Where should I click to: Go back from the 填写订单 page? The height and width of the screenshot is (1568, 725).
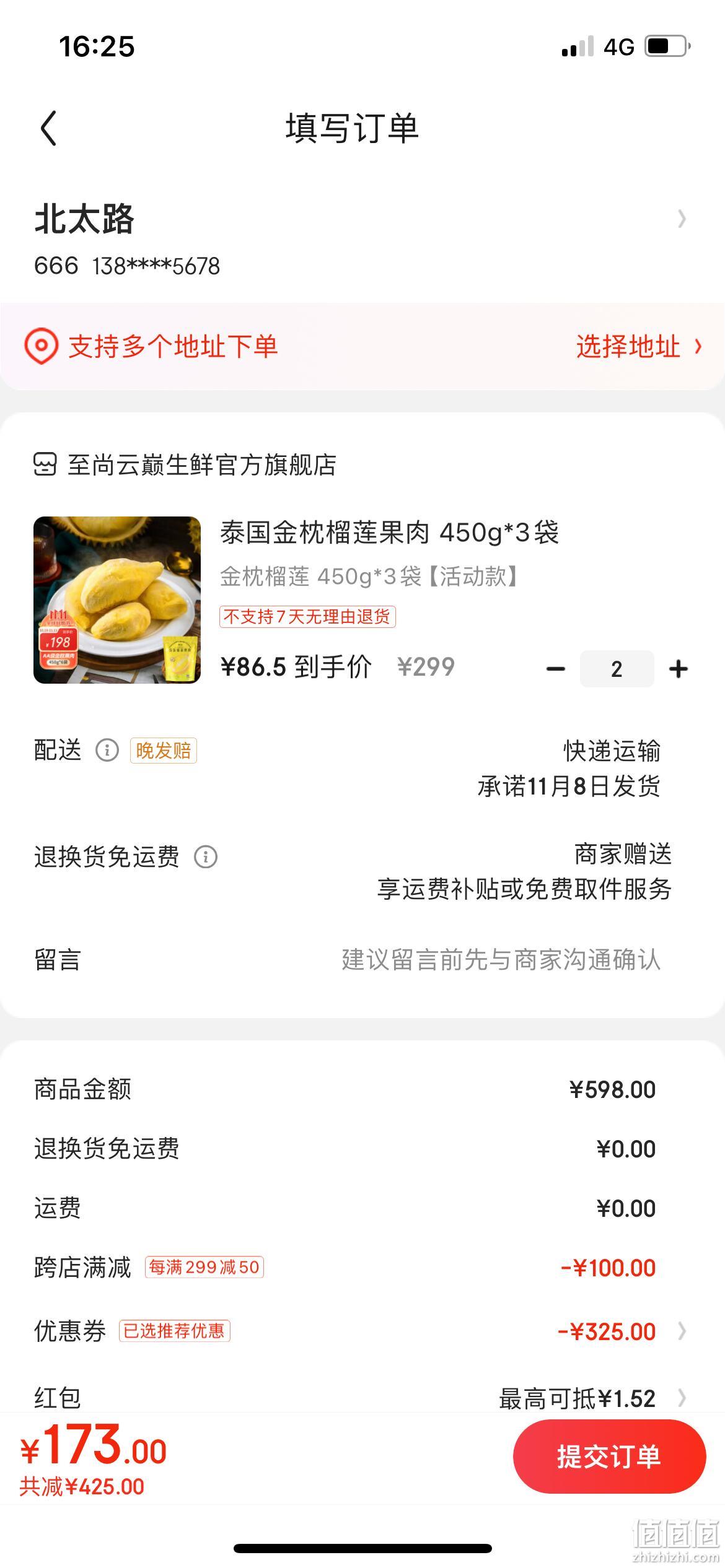coord(48,128)
